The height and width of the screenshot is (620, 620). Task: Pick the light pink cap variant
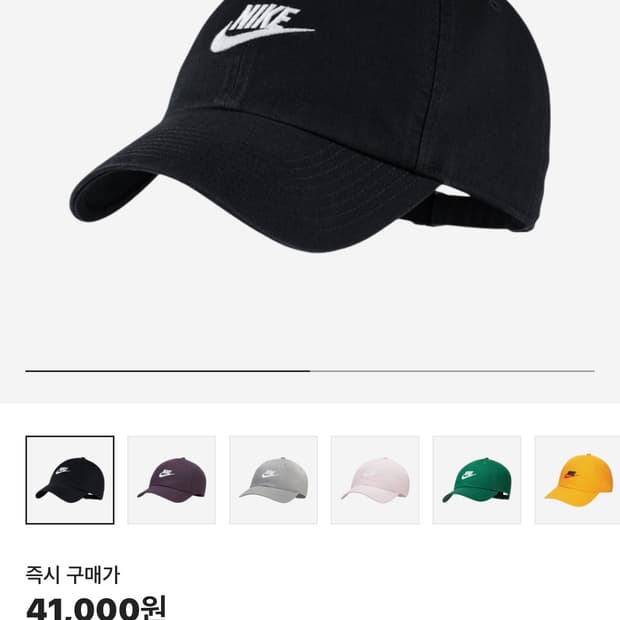[x=375, y=480]
